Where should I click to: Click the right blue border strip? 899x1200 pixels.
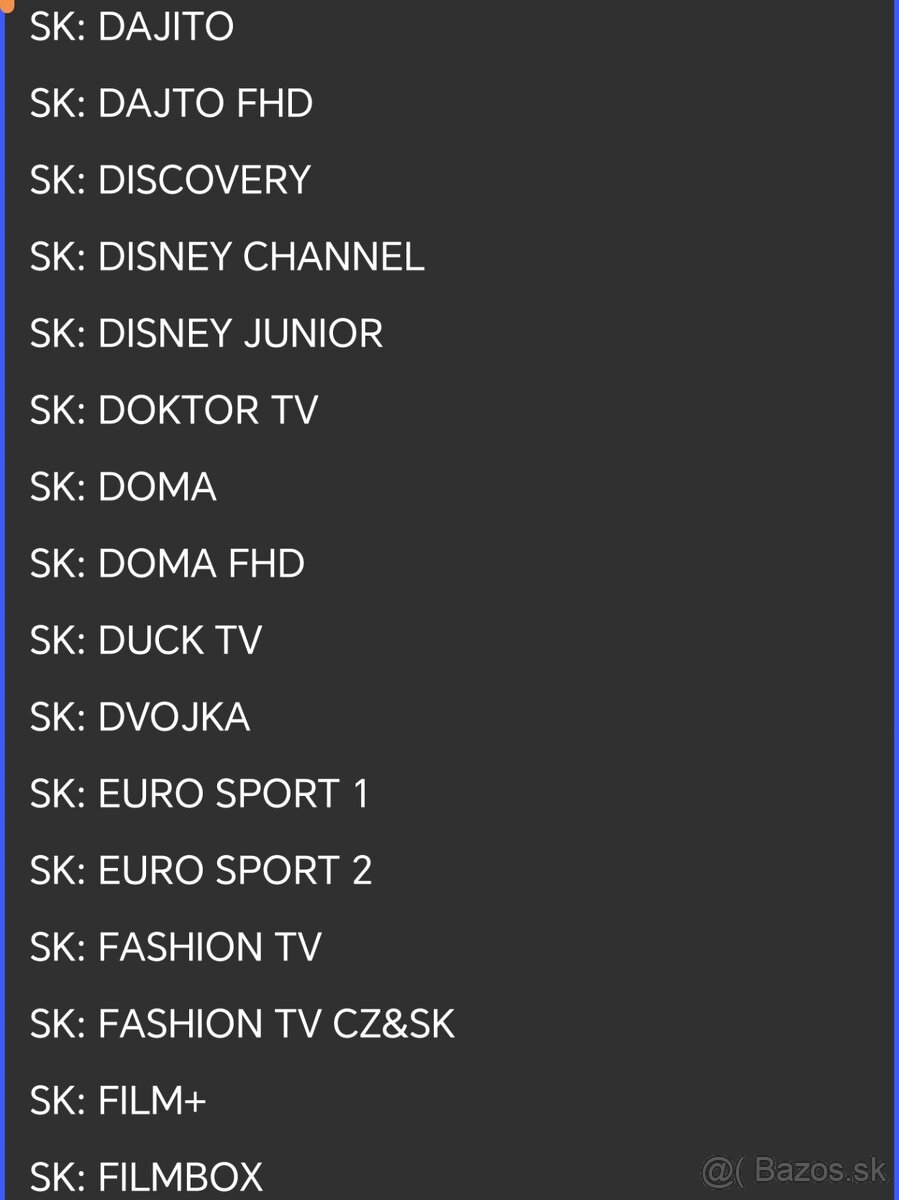point(894,600)
